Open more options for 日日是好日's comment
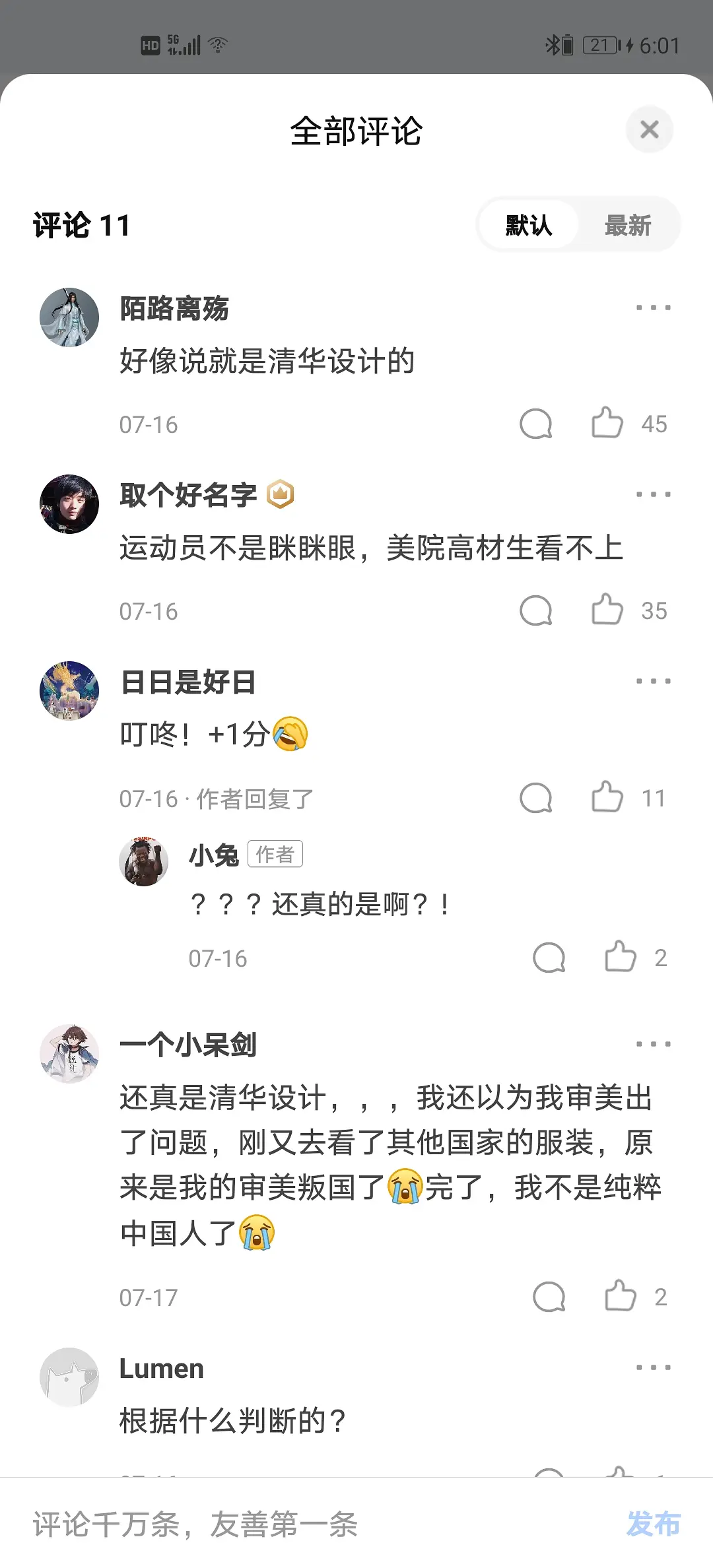Image resolution: width=713 pixels, height=1568 pixels. click(x=653, y=681)
